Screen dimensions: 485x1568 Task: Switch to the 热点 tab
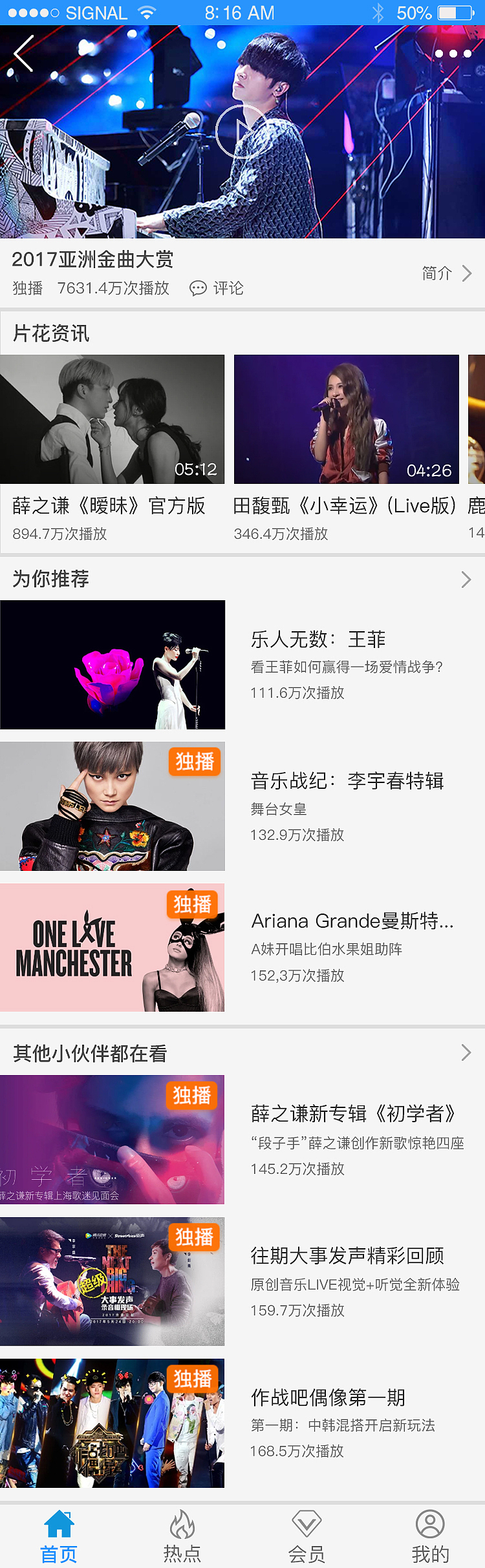click(x=182, y=1536)
